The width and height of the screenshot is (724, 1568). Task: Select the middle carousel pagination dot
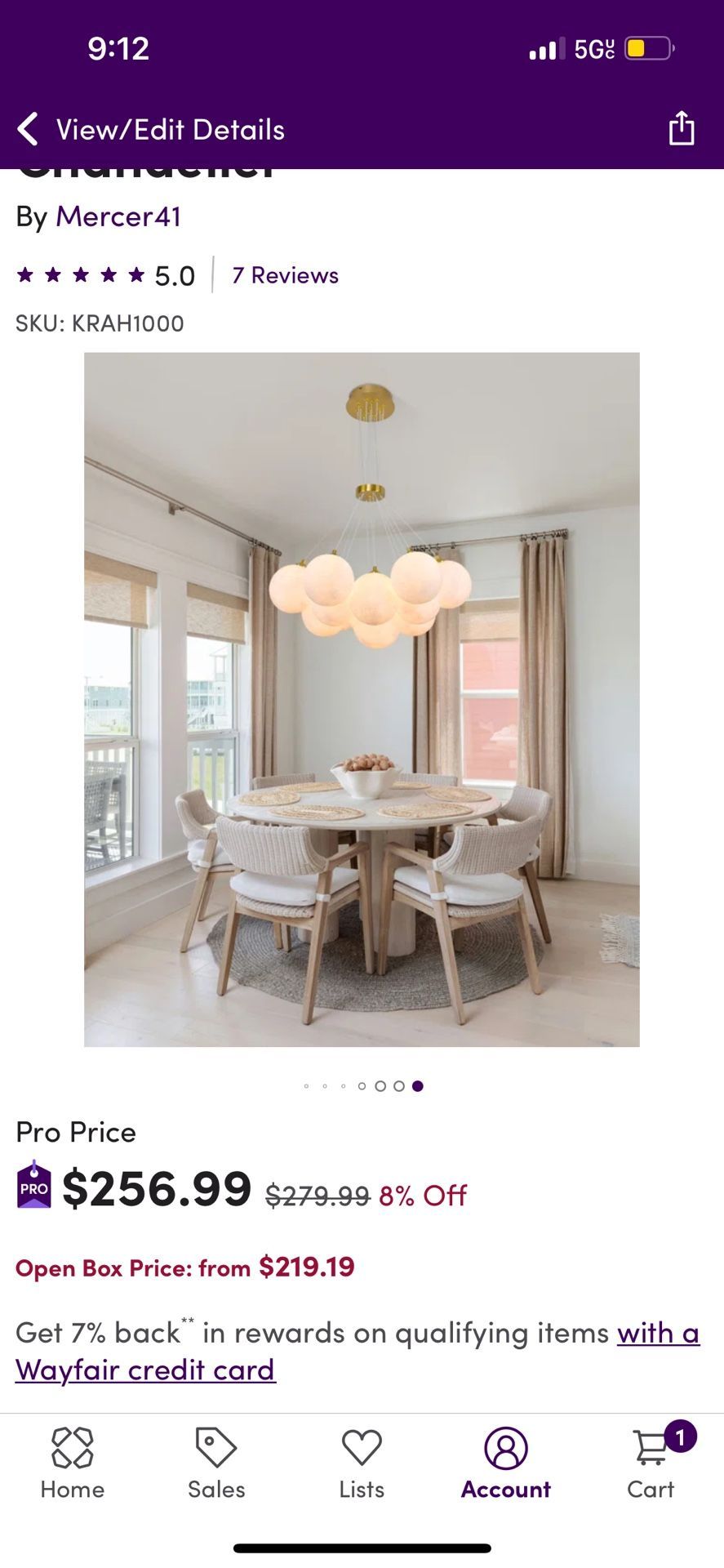tap(361, 1085)
